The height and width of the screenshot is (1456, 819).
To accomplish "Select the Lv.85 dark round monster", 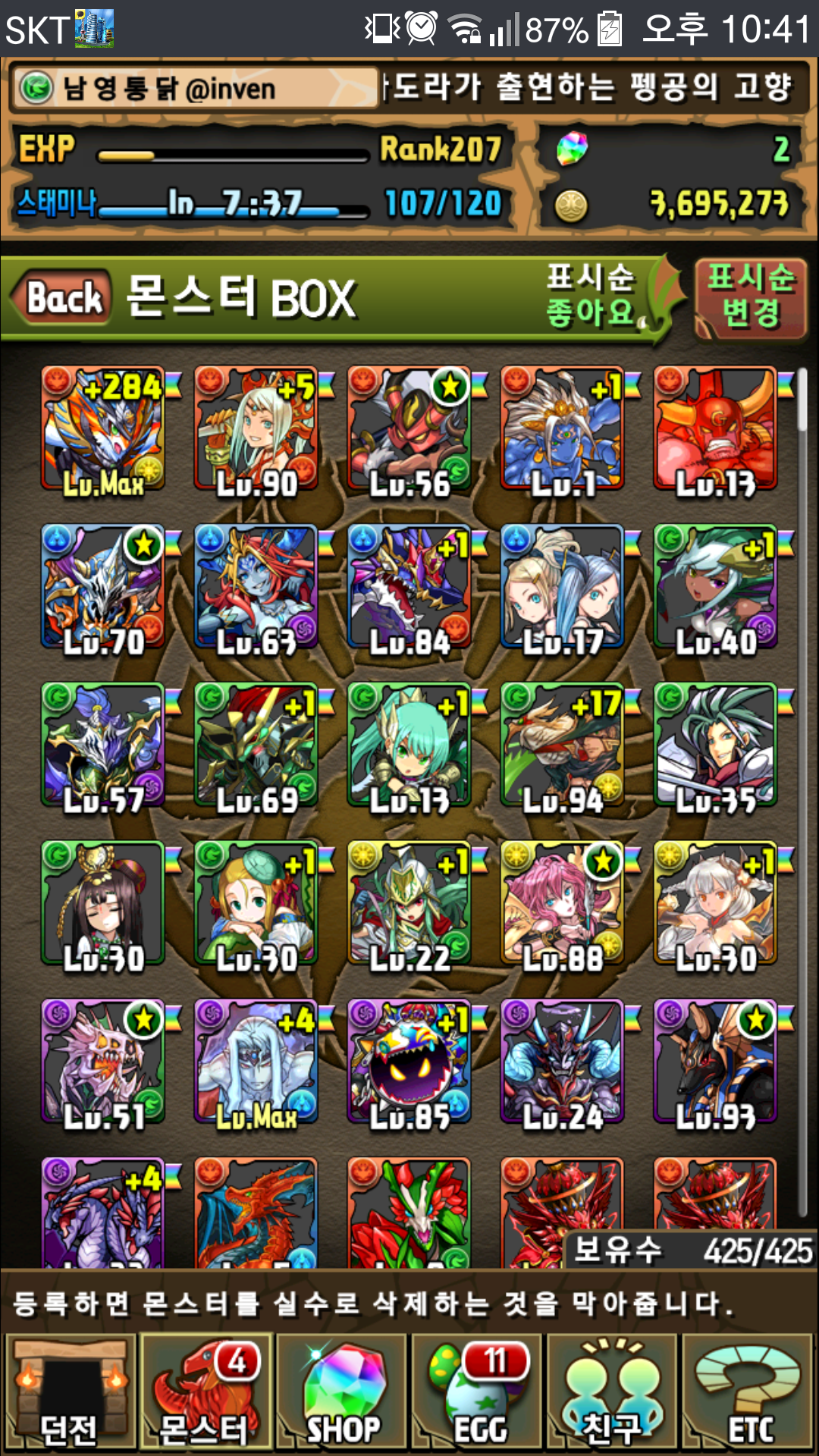I will [409, 1062].
